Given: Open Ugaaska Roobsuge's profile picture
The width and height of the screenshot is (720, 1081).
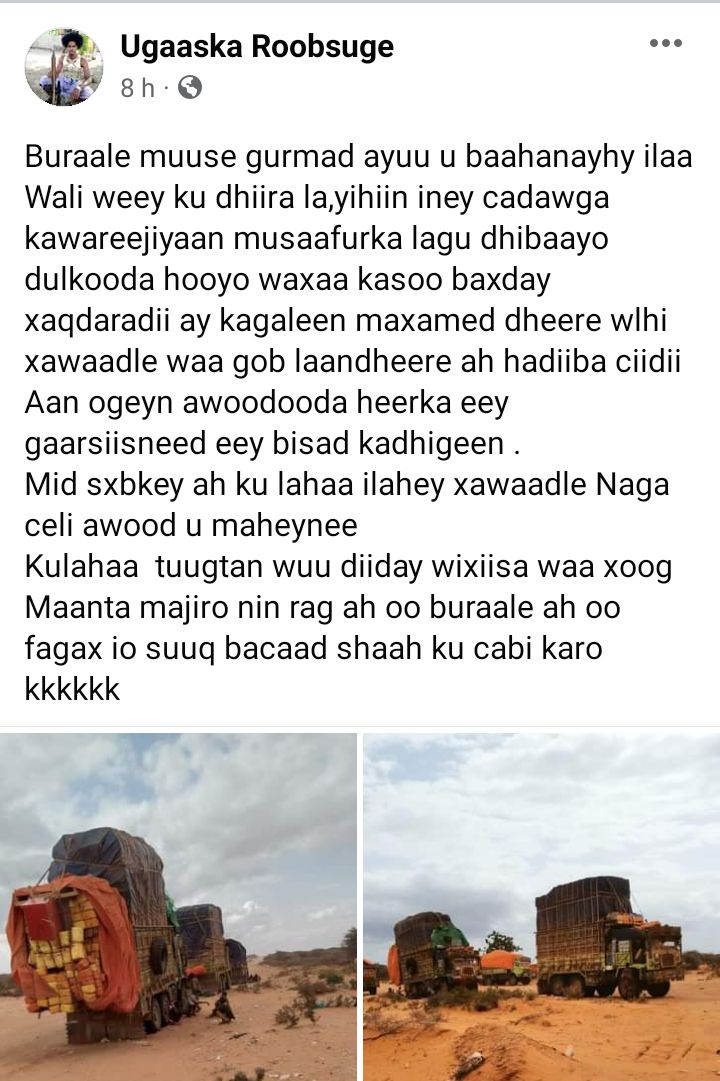Looking at the screenshot, I should 64,66.
